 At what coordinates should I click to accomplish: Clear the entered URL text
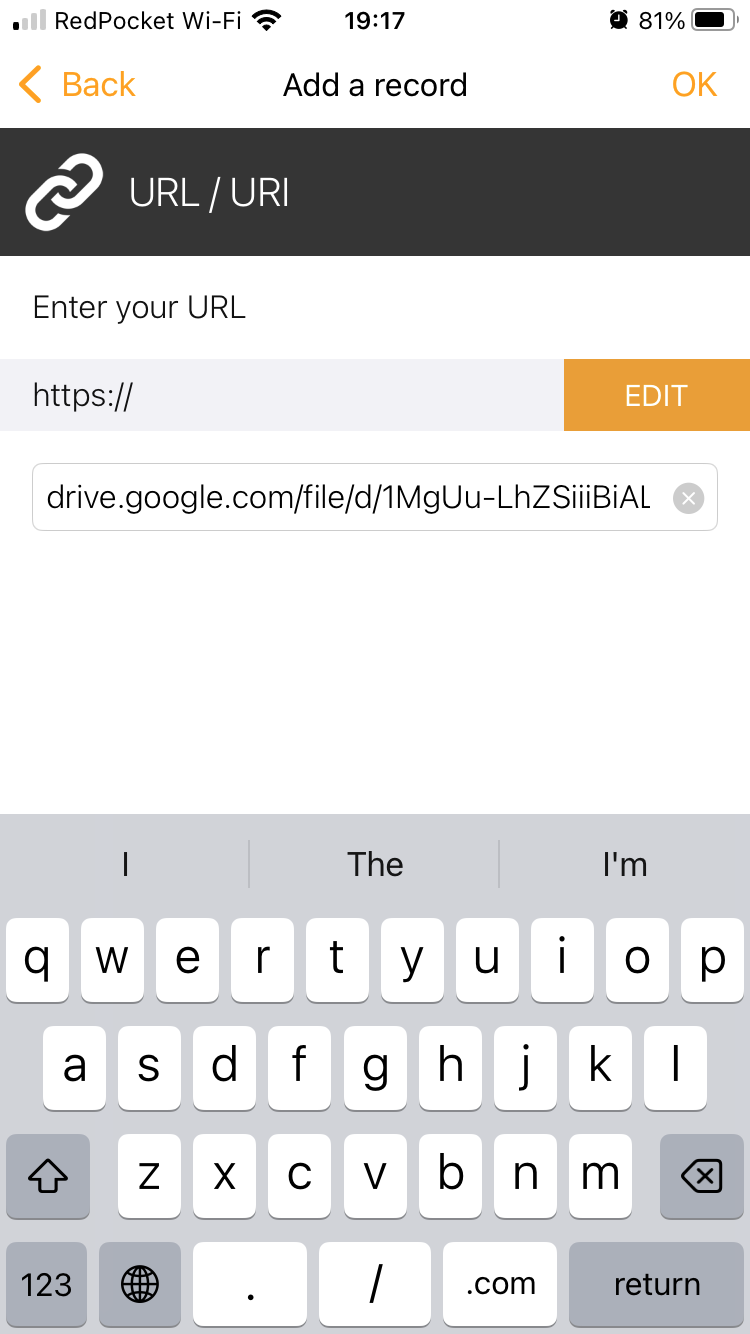click(x=688, y=497)
